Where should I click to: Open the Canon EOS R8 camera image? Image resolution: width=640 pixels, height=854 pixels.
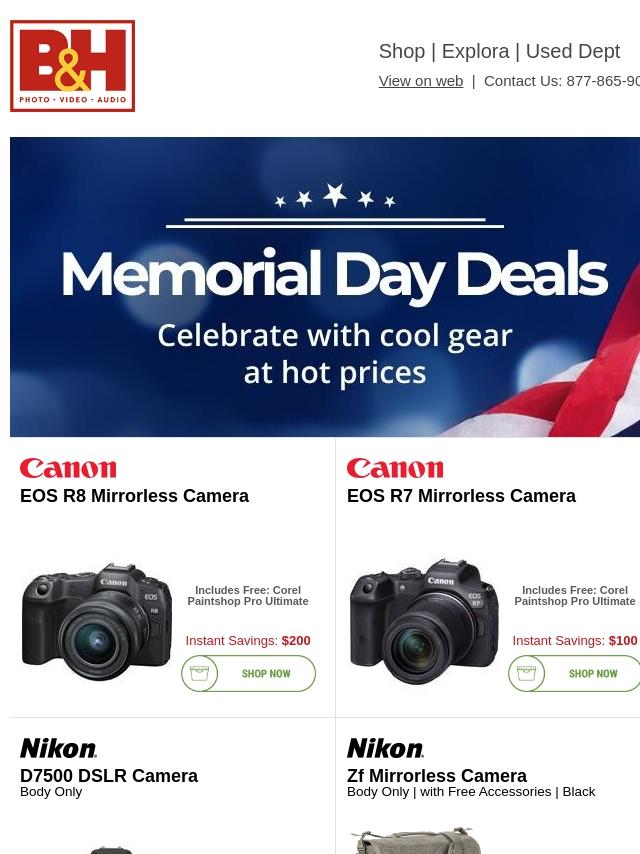tap(97, 622)
